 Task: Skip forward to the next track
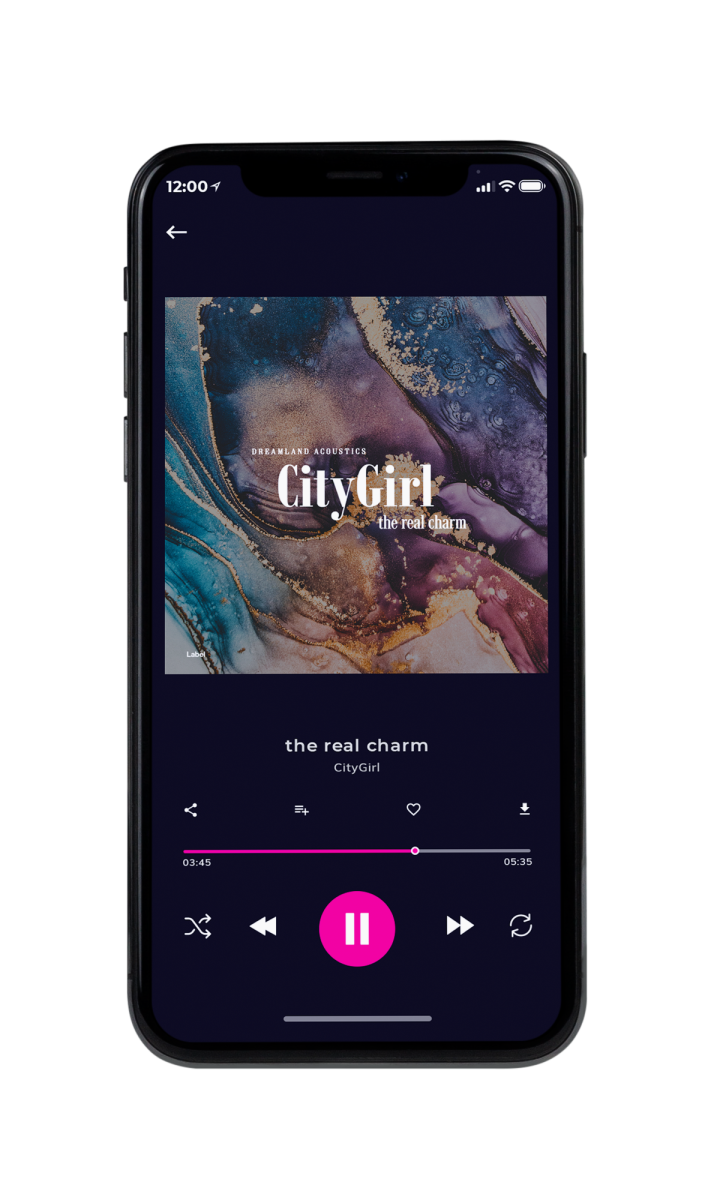pos(460,926)
